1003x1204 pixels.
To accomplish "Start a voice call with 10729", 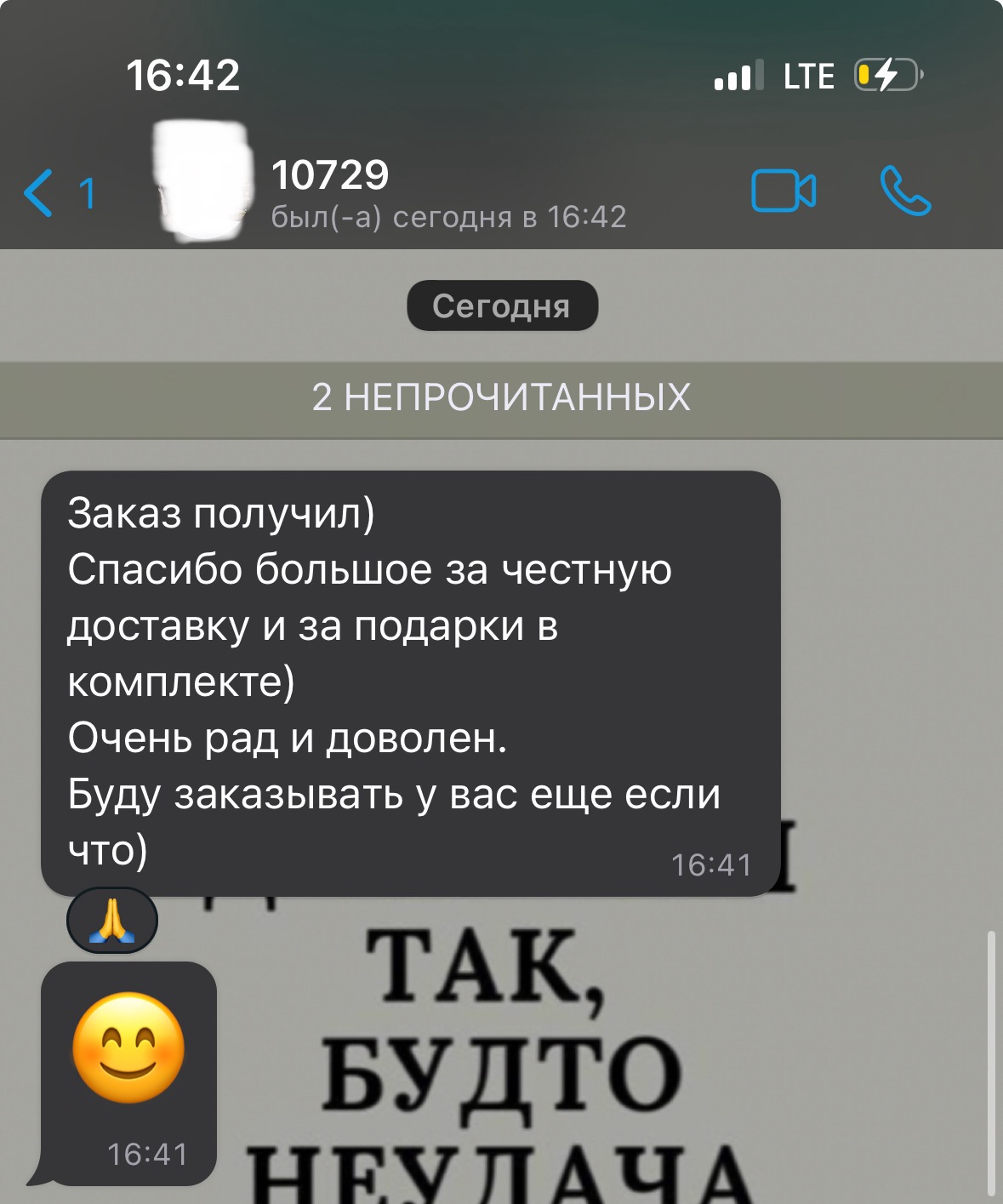I will [x=905, y=191].
